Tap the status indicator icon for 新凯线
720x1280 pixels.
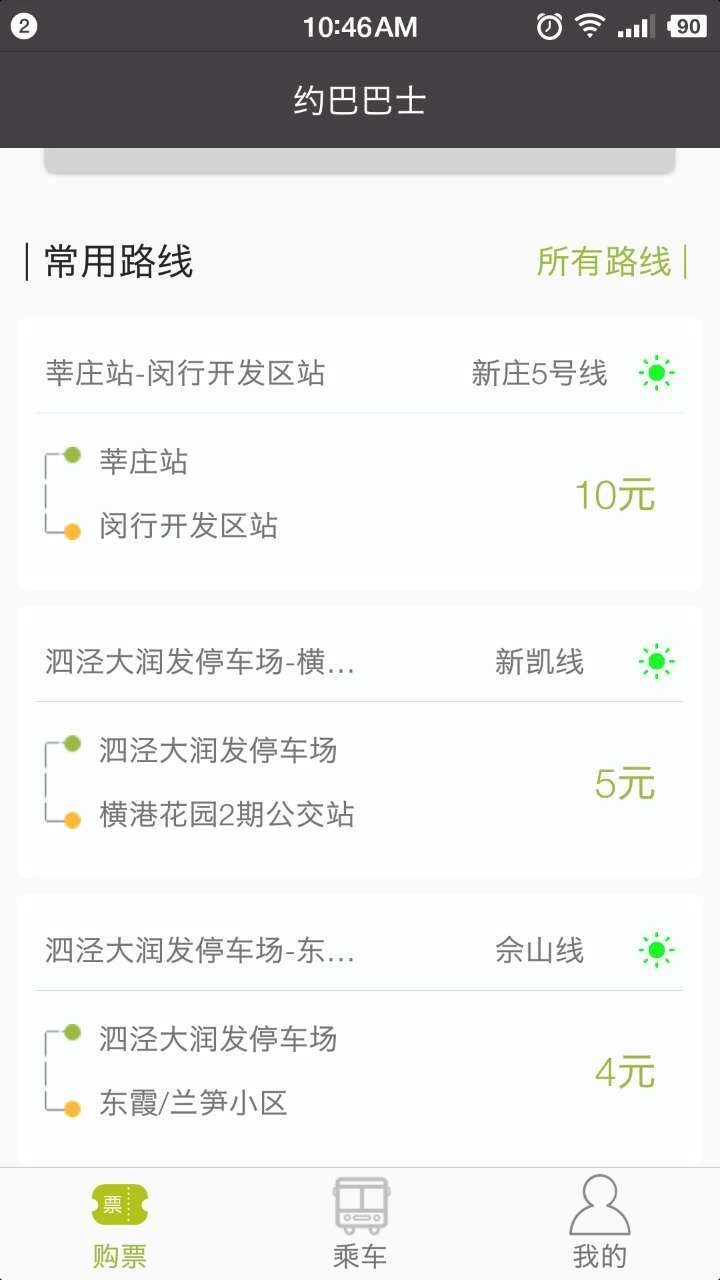point(657,662)
